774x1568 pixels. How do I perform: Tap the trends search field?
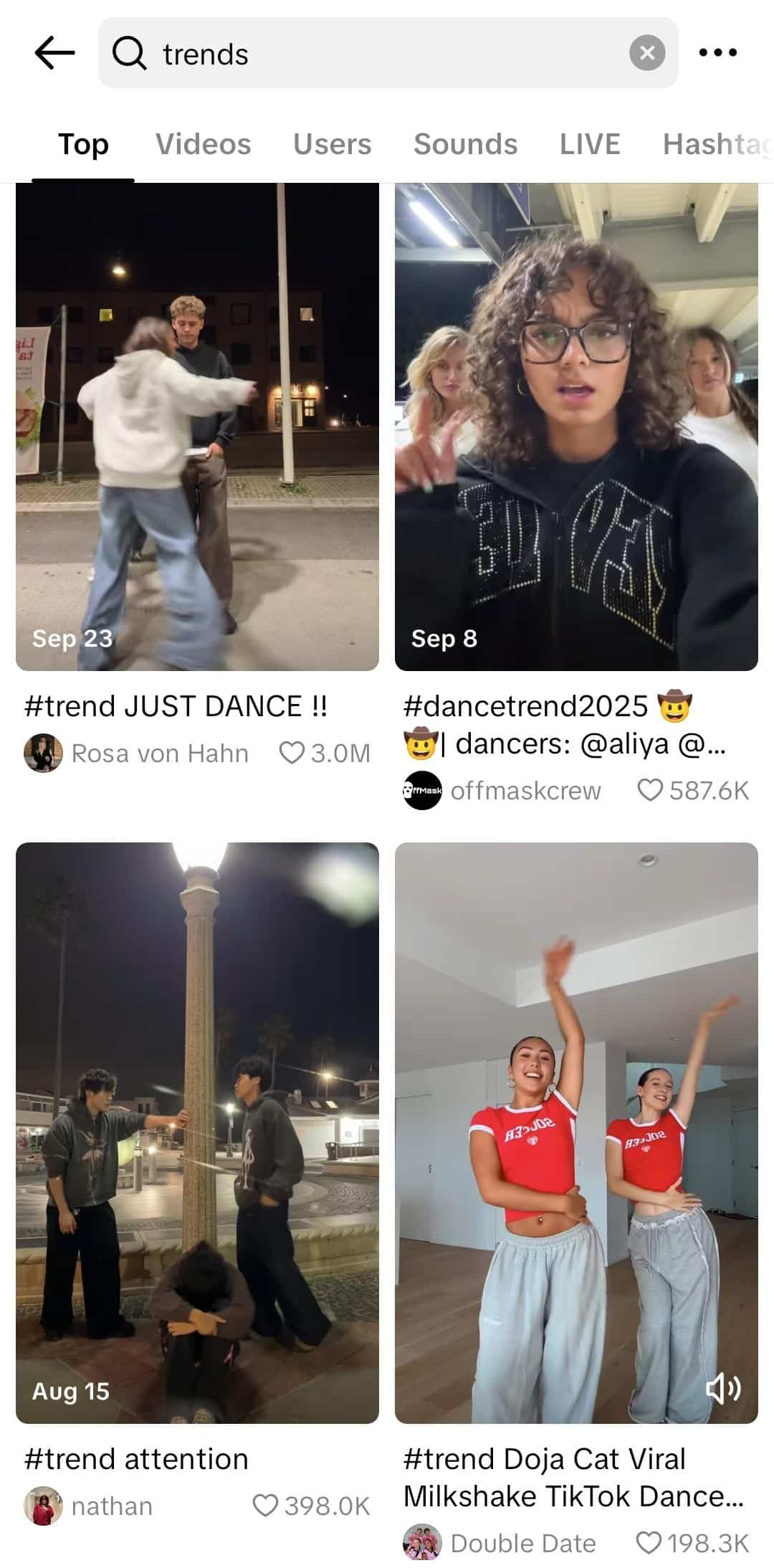click(373, 54)
